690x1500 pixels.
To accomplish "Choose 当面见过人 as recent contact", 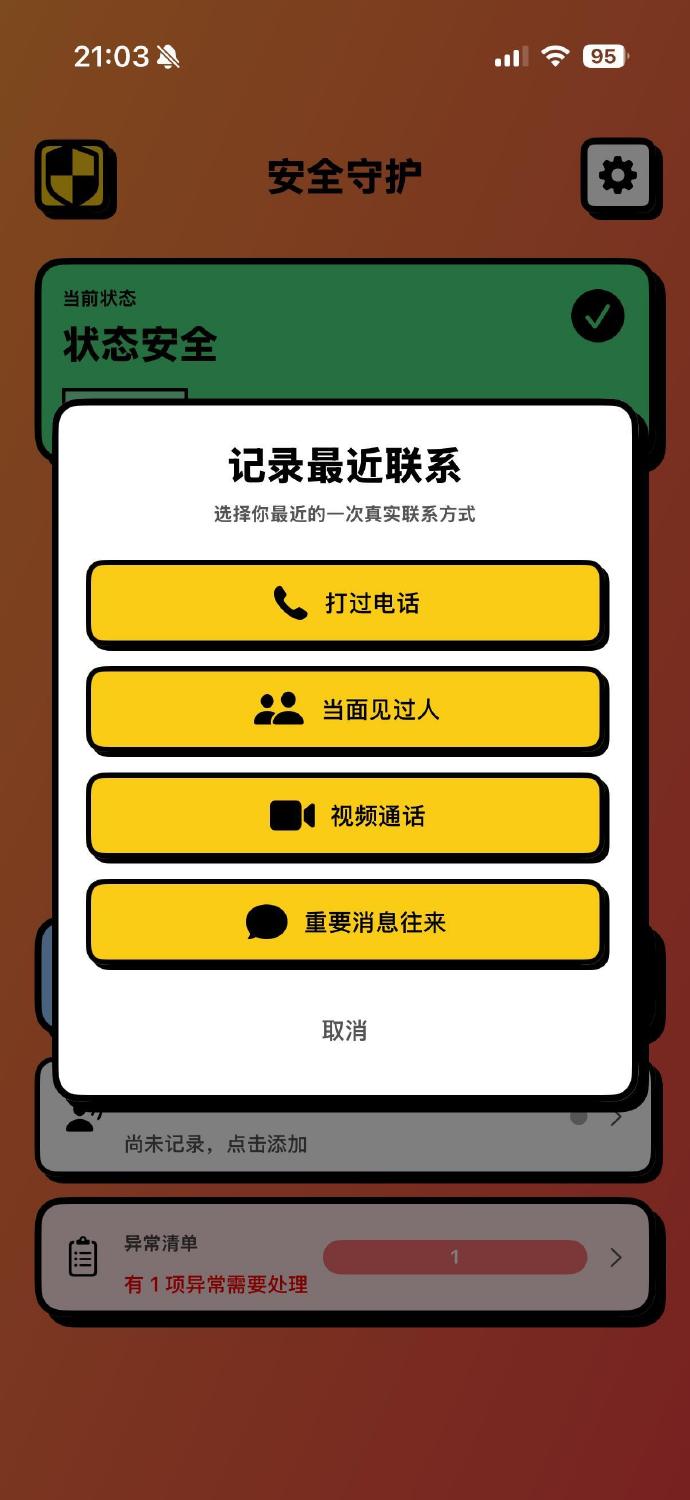I will coord(345,710).
